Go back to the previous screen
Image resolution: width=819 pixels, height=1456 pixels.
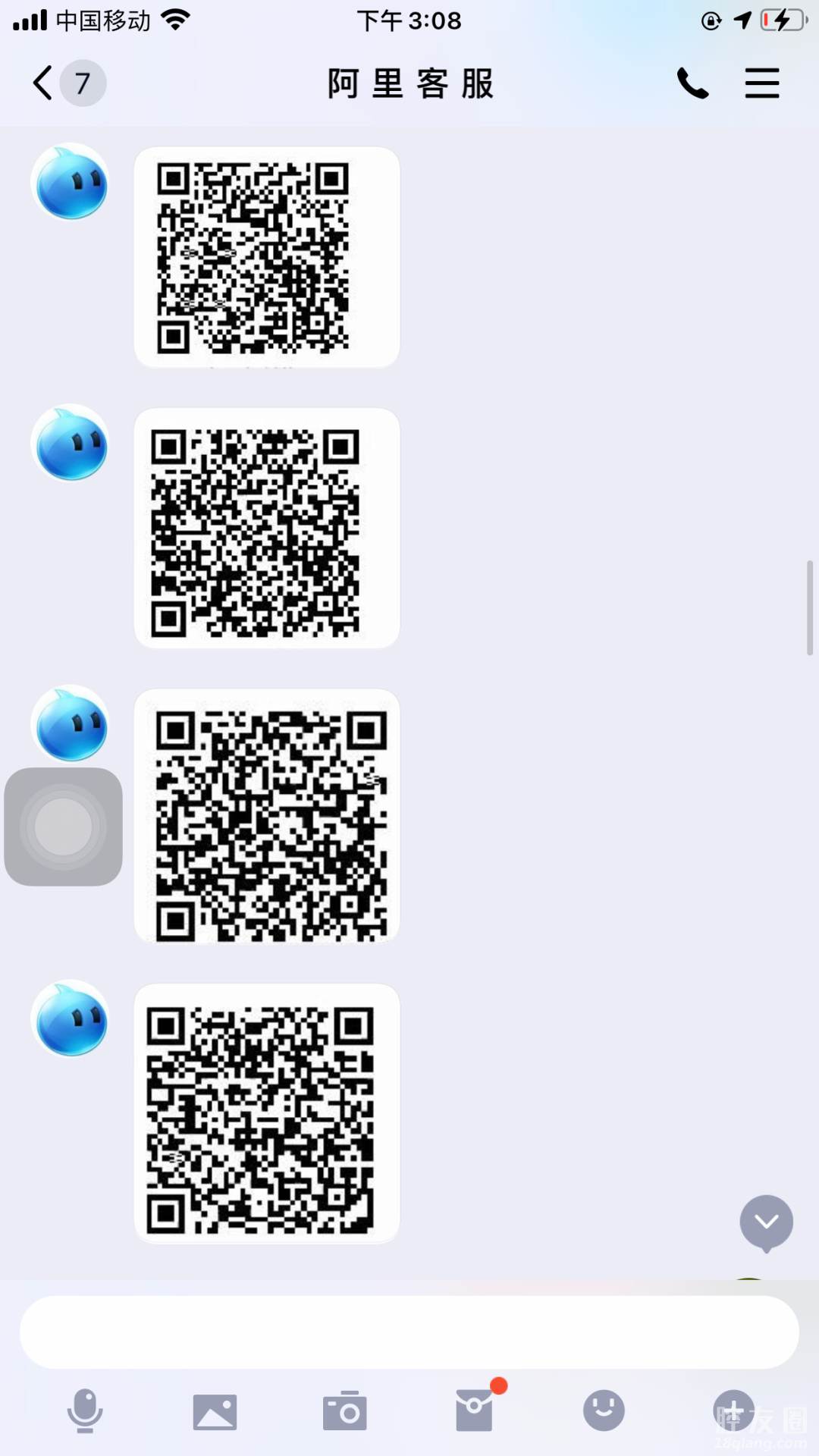point(44,83)
